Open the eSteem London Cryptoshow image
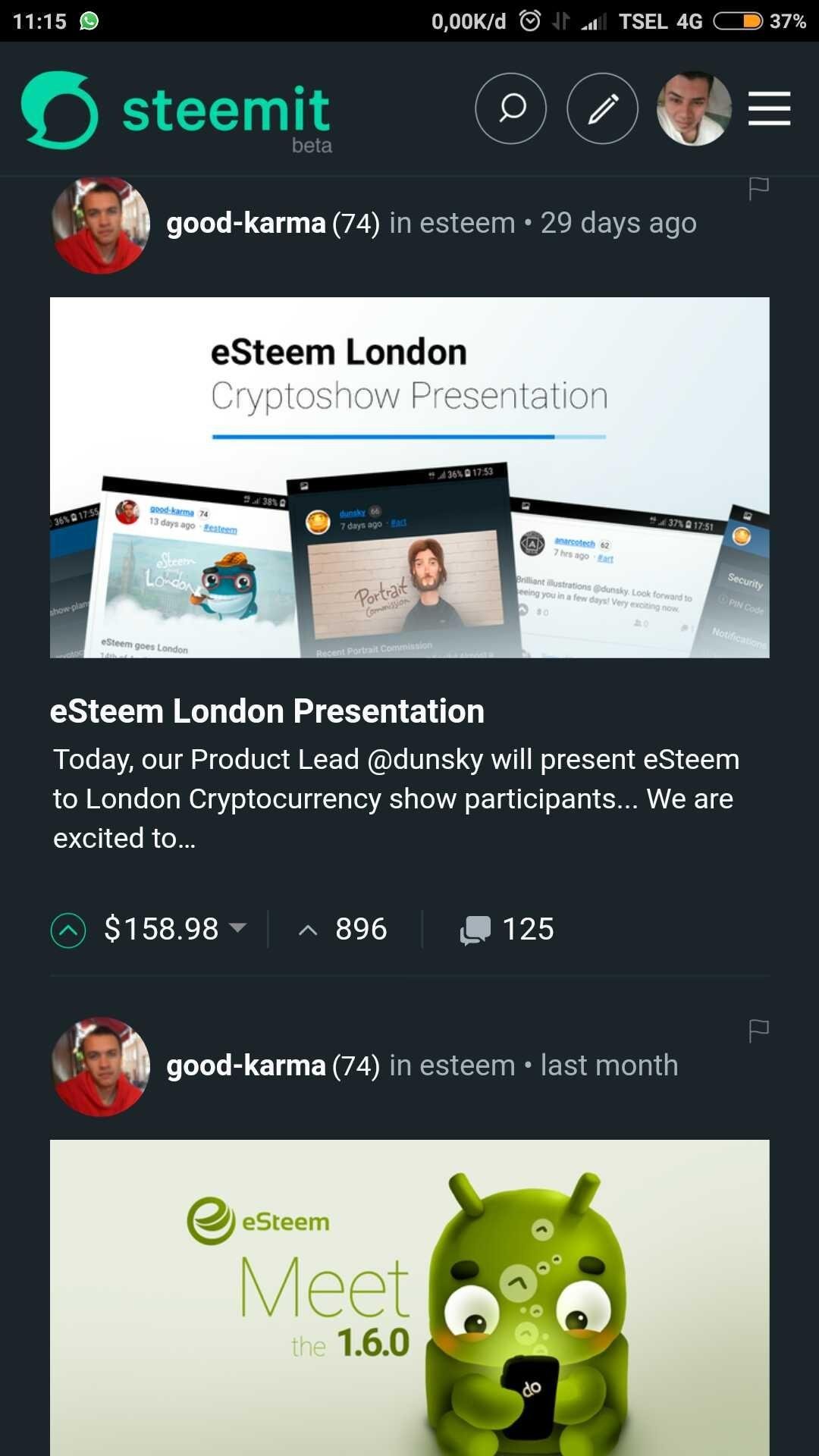819x1456 pixels. (409, 478)
